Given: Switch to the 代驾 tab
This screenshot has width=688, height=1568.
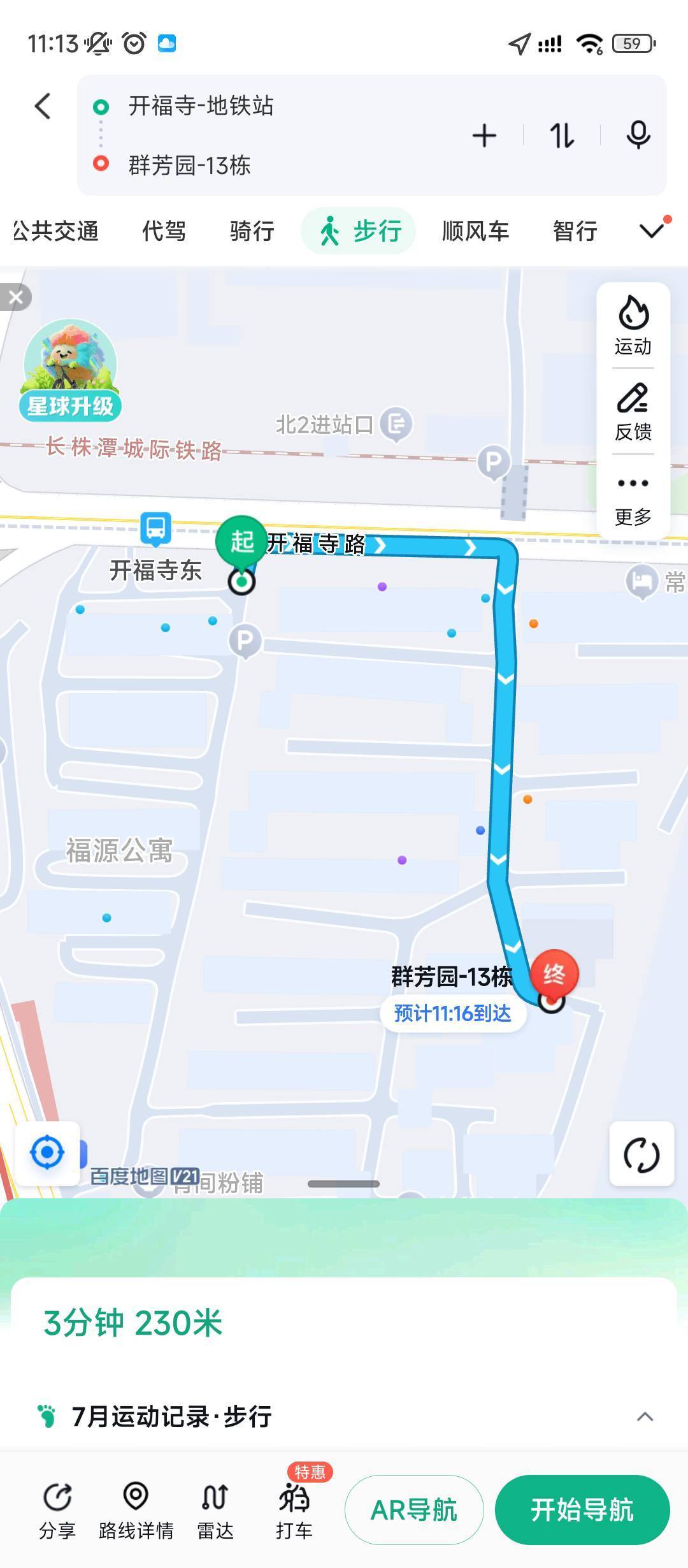Looking at the screenshot, I should pos(164,231).
